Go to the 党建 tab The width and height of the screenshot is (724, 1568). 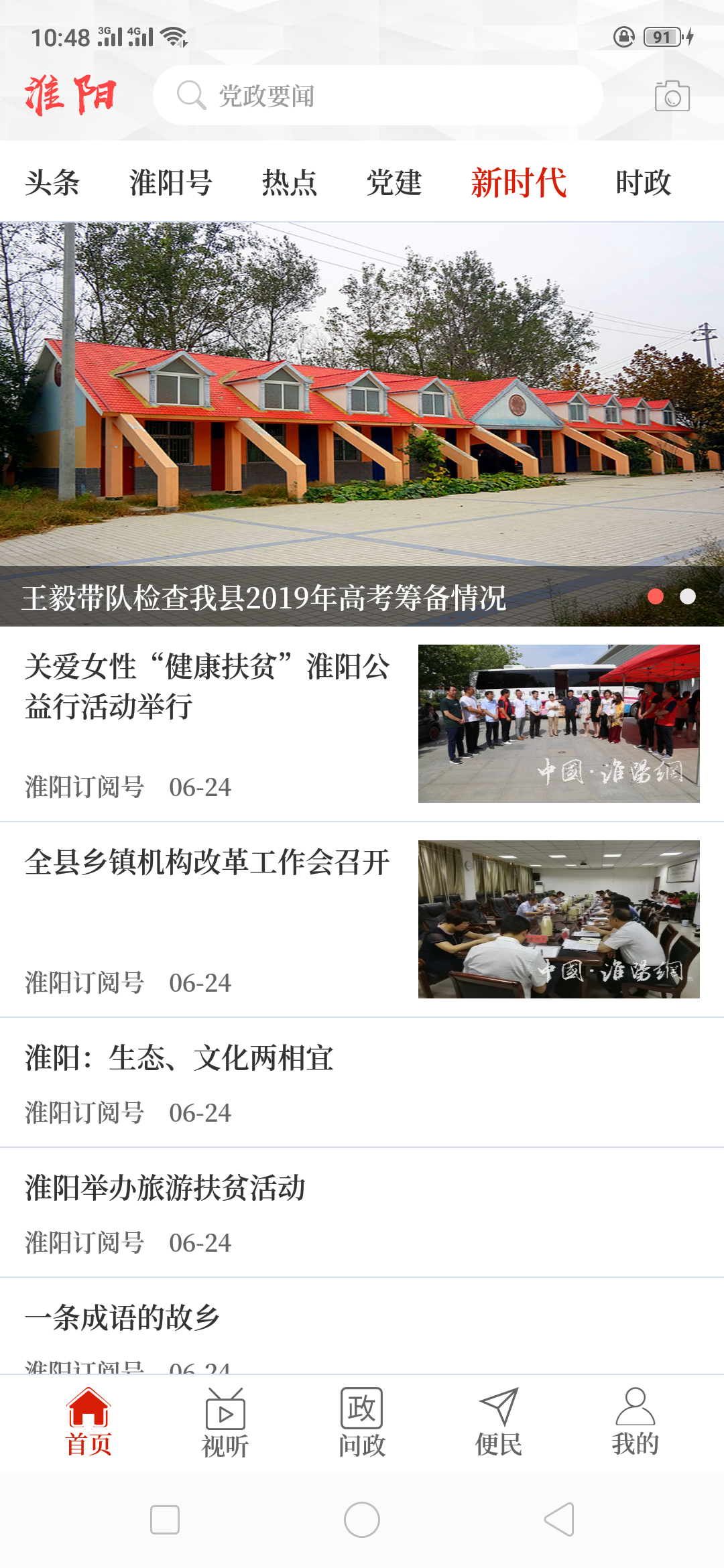394,182
